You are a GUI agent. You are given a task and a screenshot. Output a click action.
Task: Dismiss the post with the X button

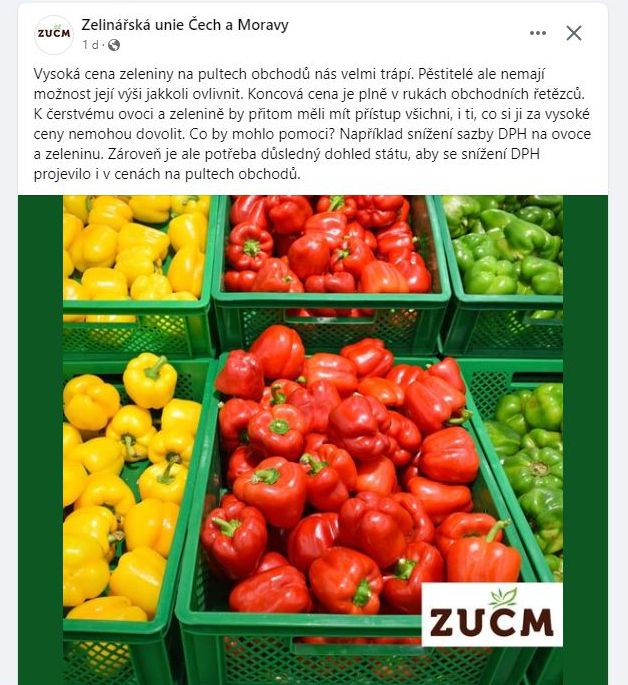coord(574,33)
